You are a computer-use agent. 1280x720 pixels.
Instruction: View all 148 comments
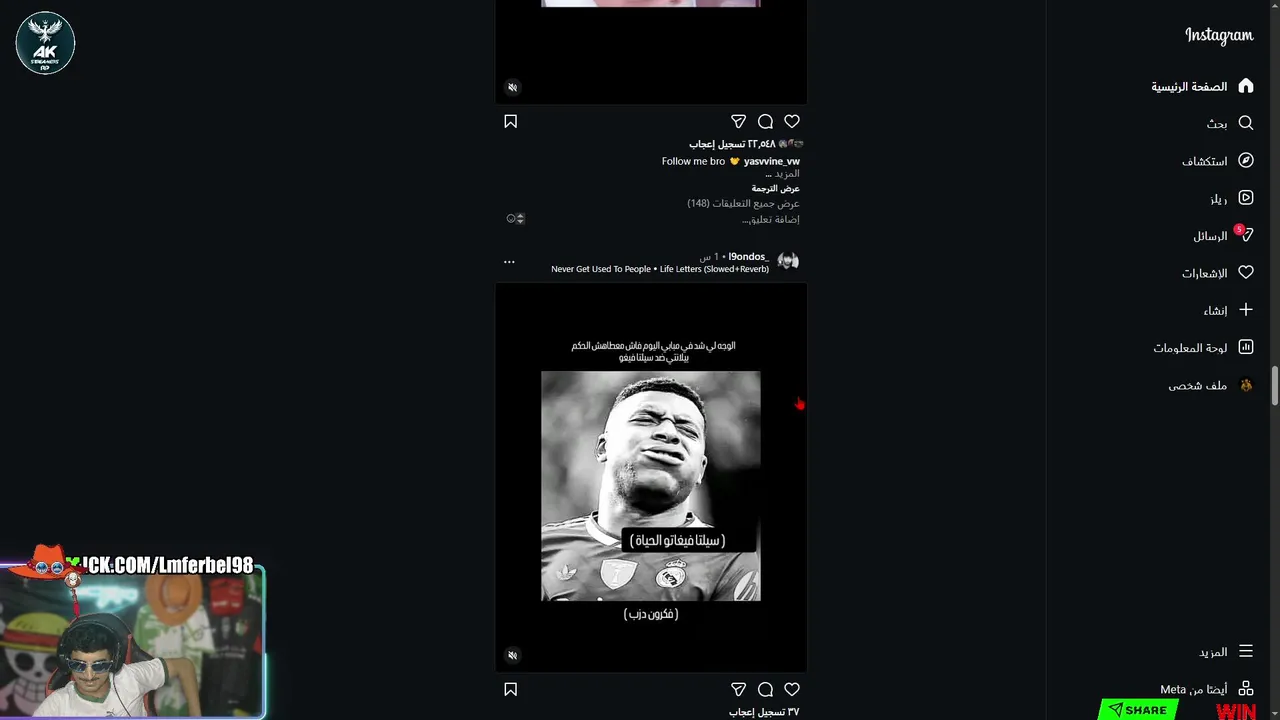pyautogui.click(x=743, y=203)
